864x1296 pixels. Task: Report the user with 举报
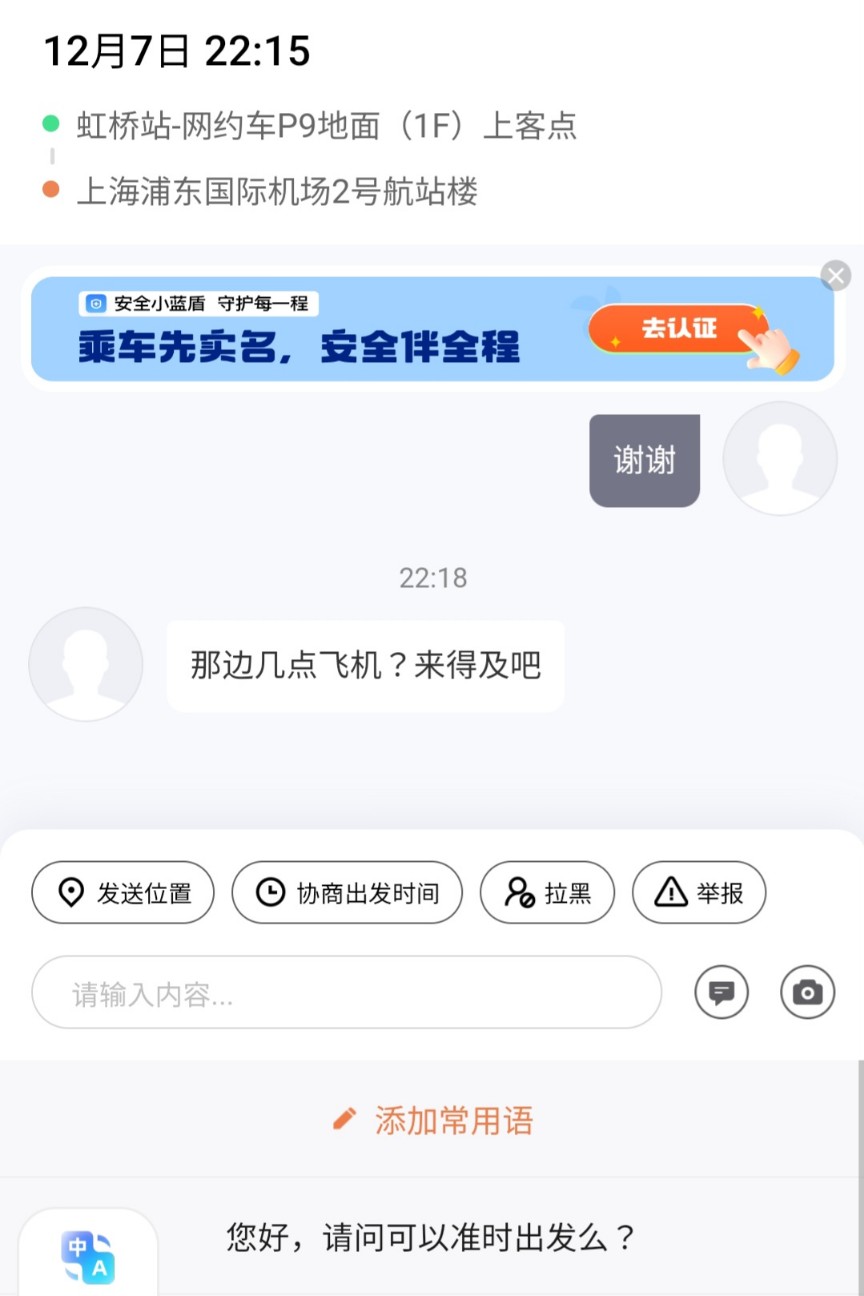(699, 892)
